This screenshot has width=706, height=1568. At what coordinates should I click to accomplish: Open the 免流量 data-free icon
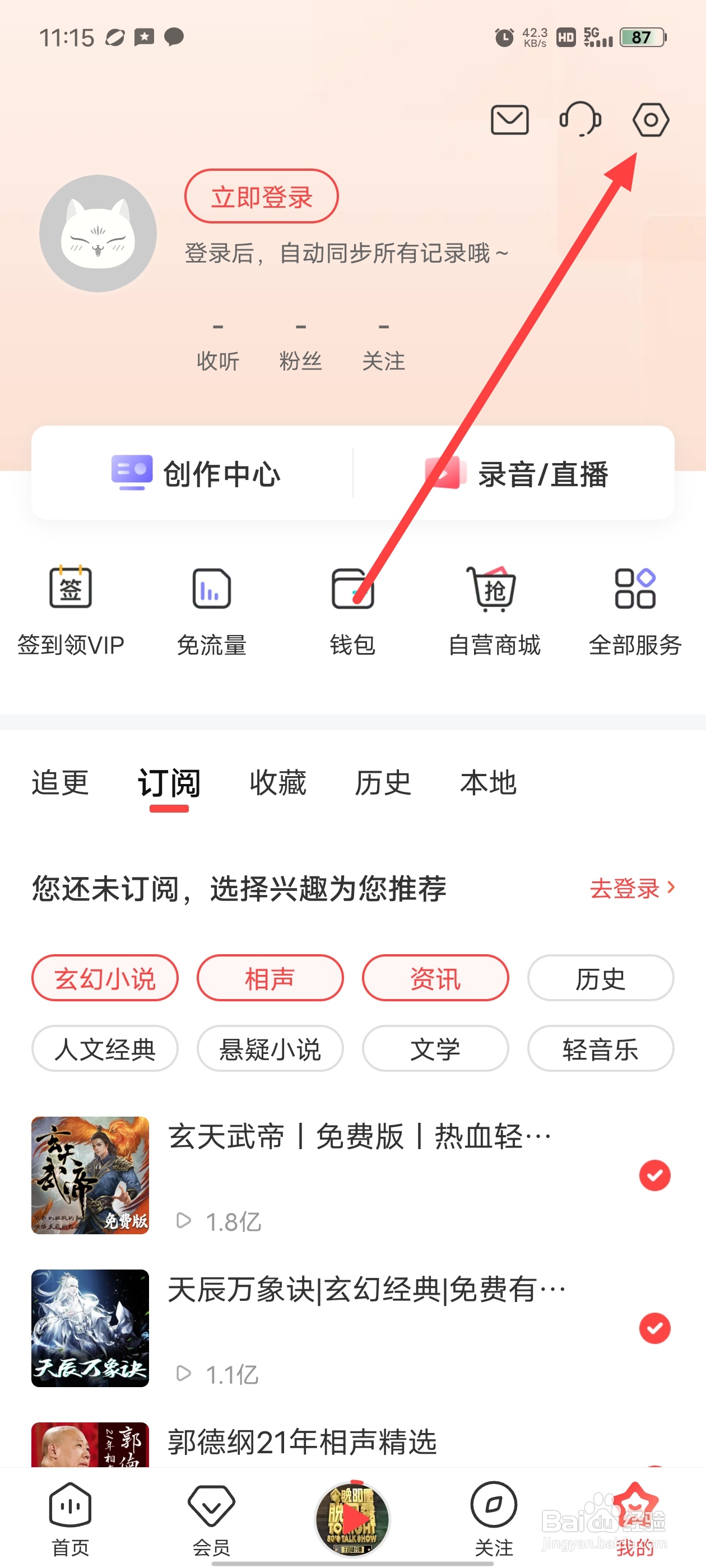[x=211, y=587]
